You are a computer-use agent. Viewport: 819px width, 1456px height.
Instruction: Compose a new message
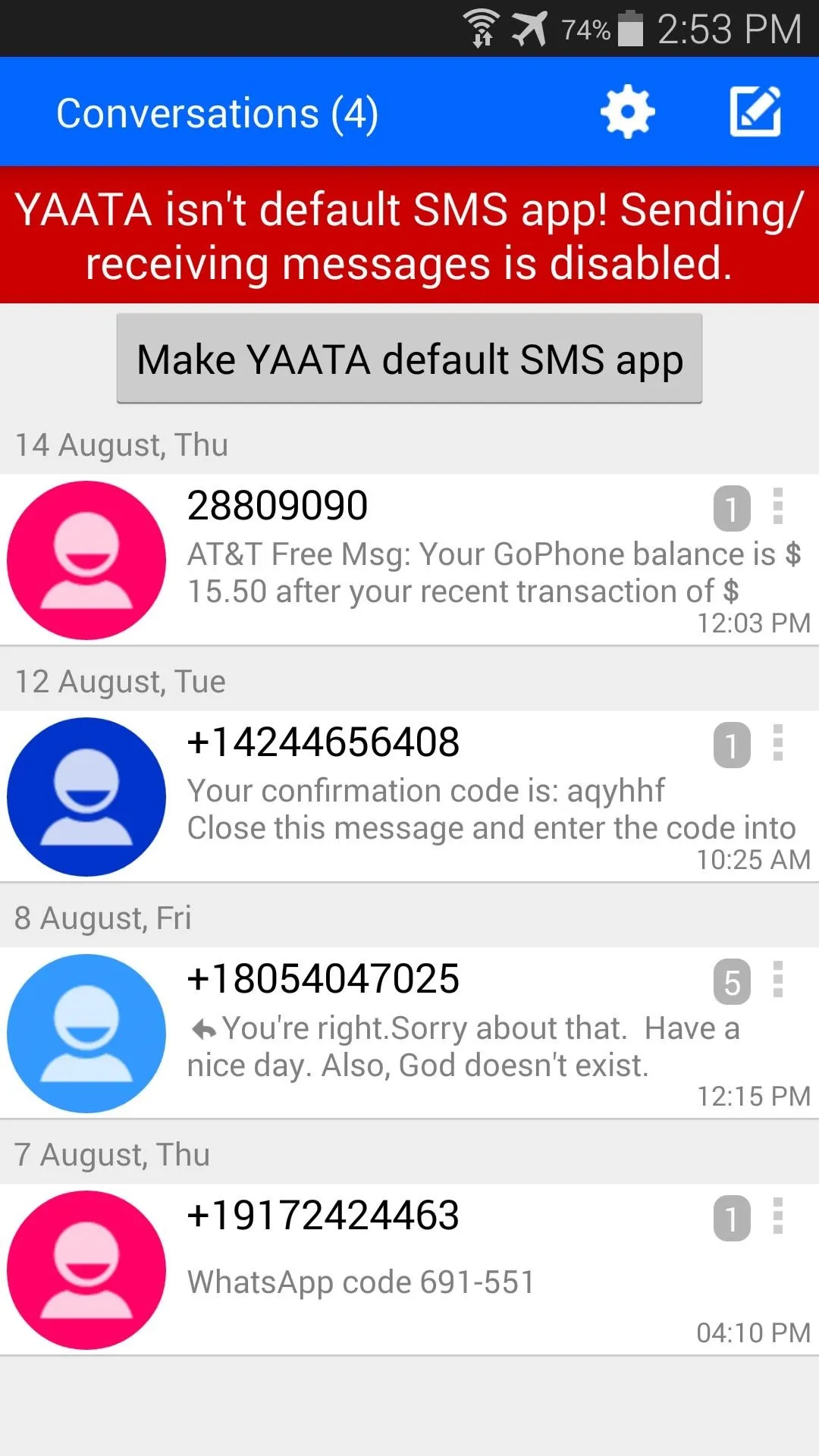[755, 112]
